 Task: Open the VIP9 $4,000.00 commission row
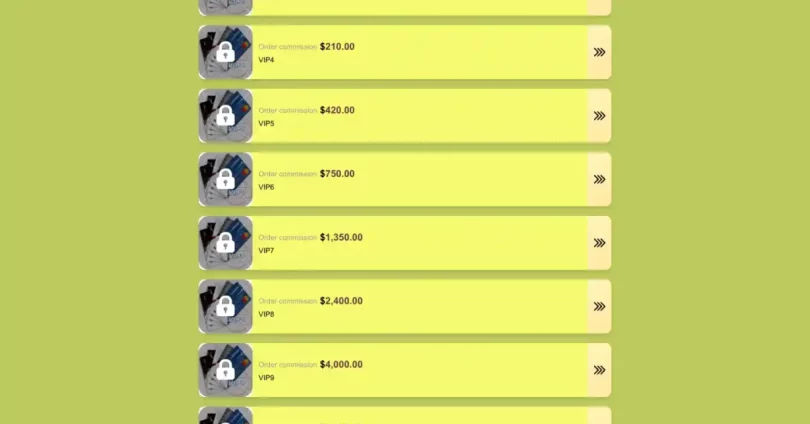420,370
